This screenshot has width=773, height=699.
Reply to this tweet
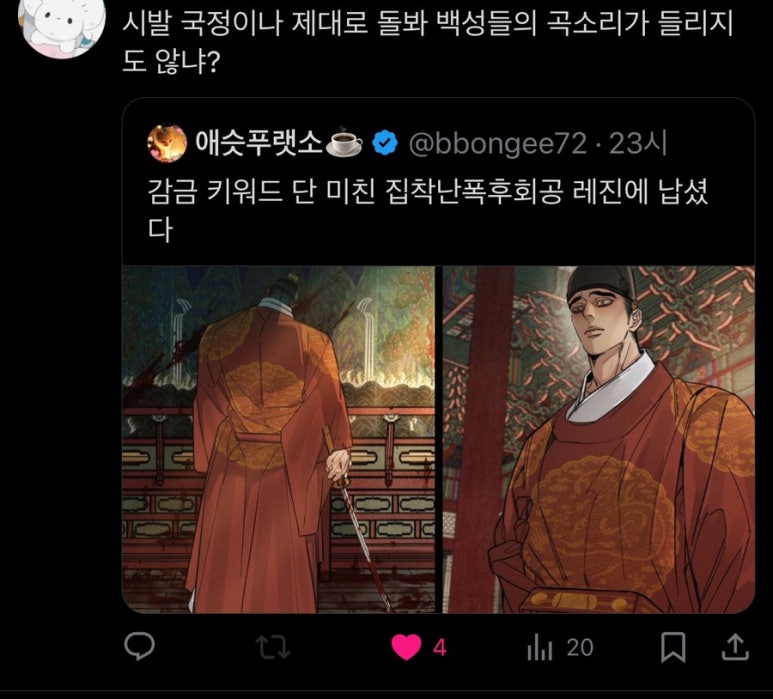[139, 648]
